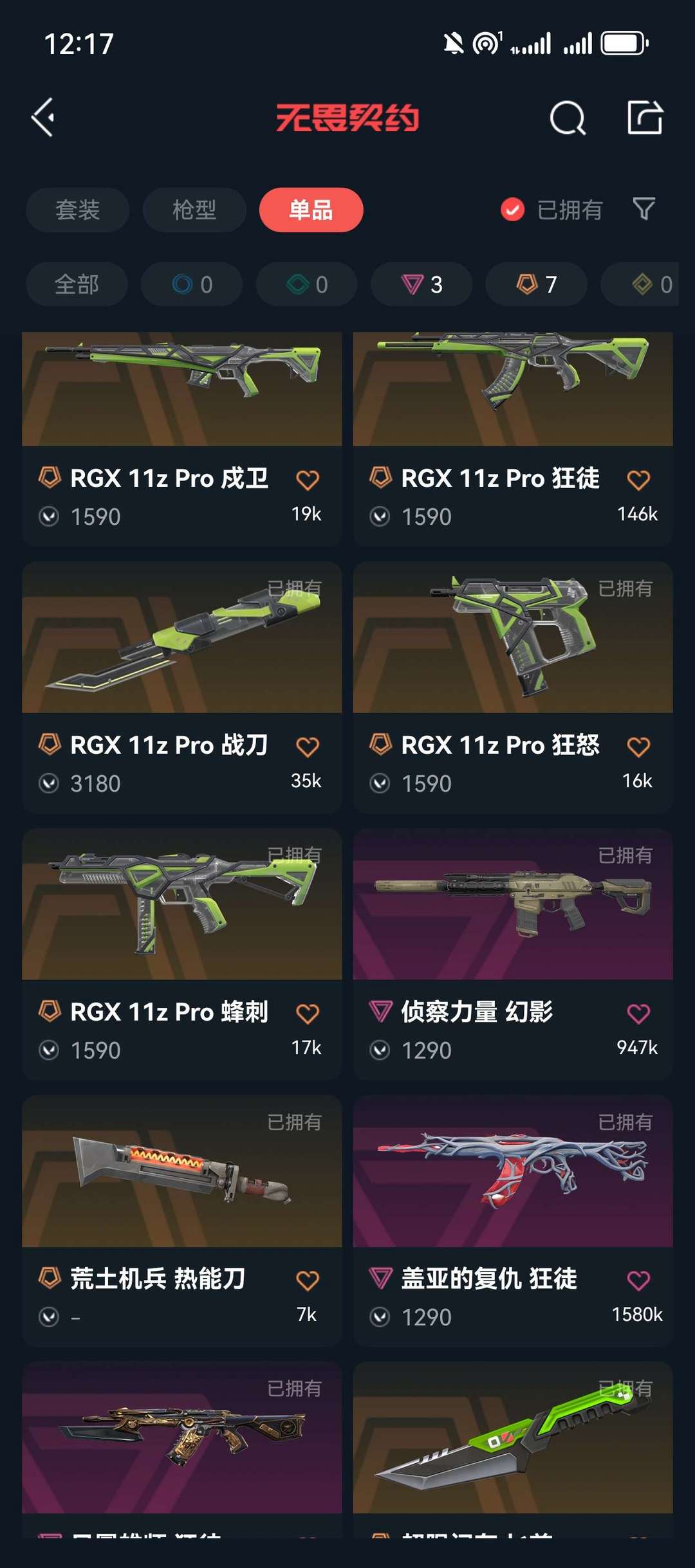The height and width of the screenshot is (1568, 695).
Task: Like the 荒土机兵 热能刀 skin
Action: (308, 1281)
